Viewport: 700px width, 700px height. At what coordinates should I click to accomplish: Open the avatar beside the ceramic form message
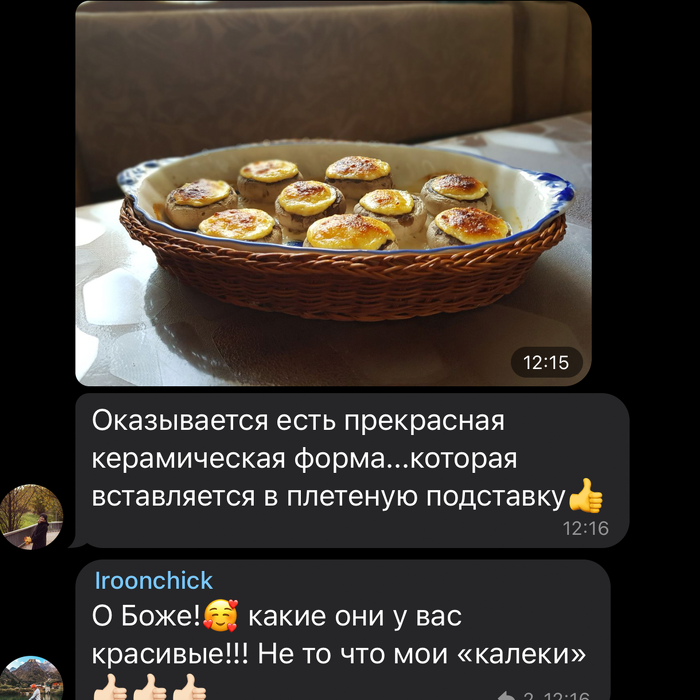pyautogui.click(x=32, y=517)
